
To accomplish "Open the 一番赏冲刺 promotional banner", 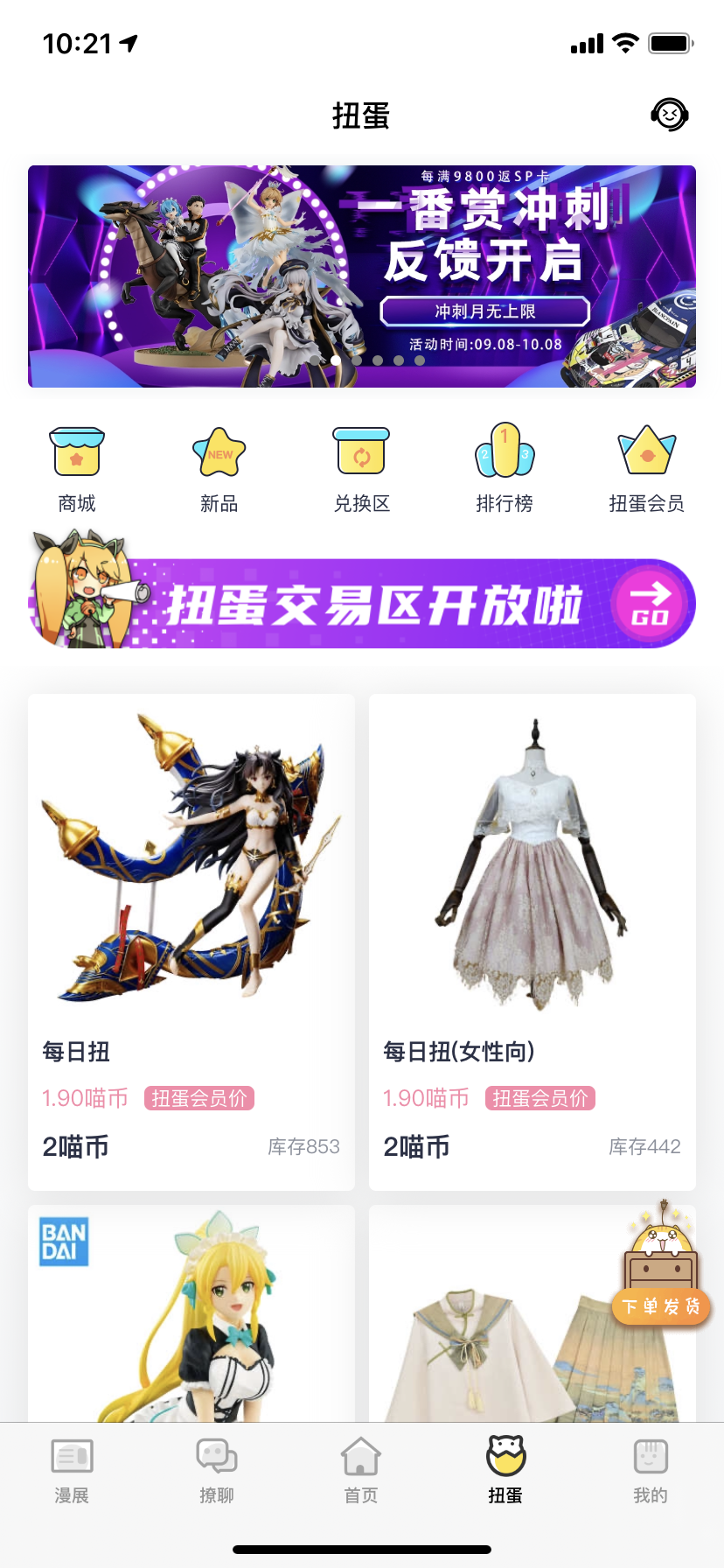I will (362, 276).
